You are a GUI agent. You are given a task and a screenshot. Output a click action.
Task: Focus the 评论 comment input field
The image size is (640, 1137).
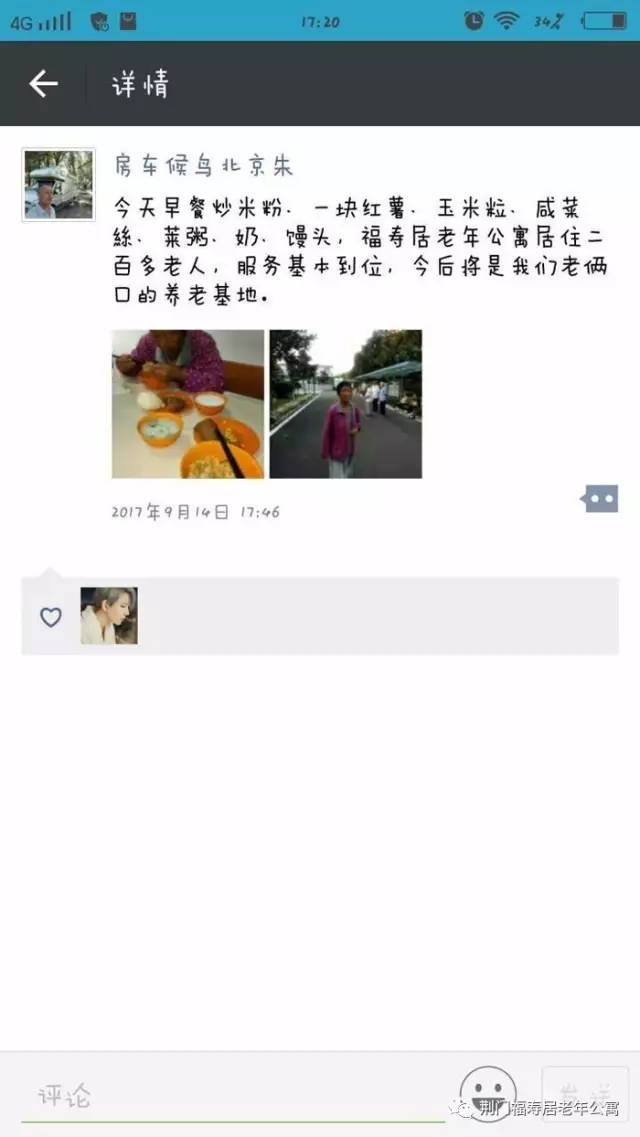pos(230,1096)
